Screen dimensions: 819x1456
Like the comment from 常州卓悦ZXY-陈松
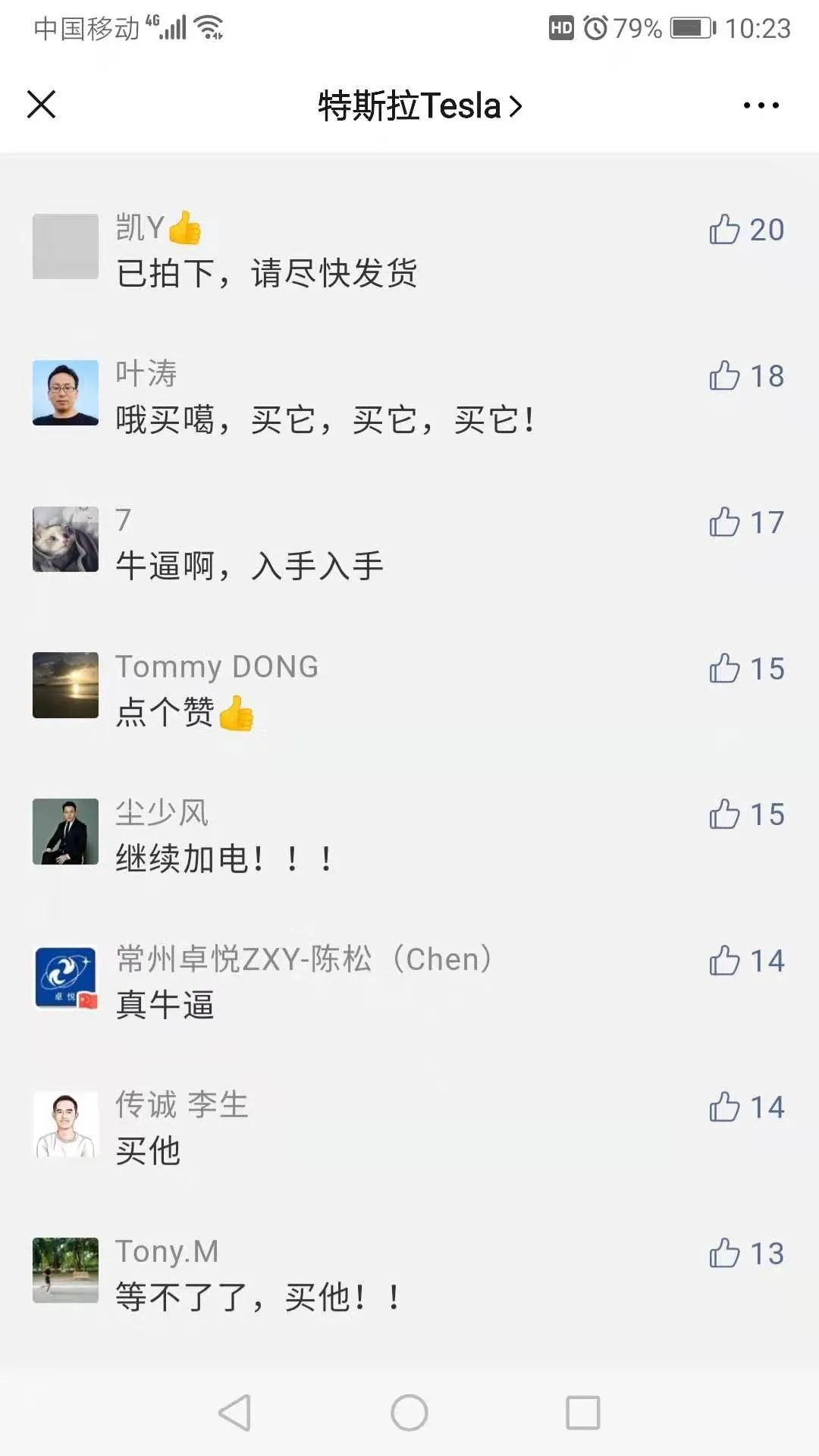(x=725, y=961)
